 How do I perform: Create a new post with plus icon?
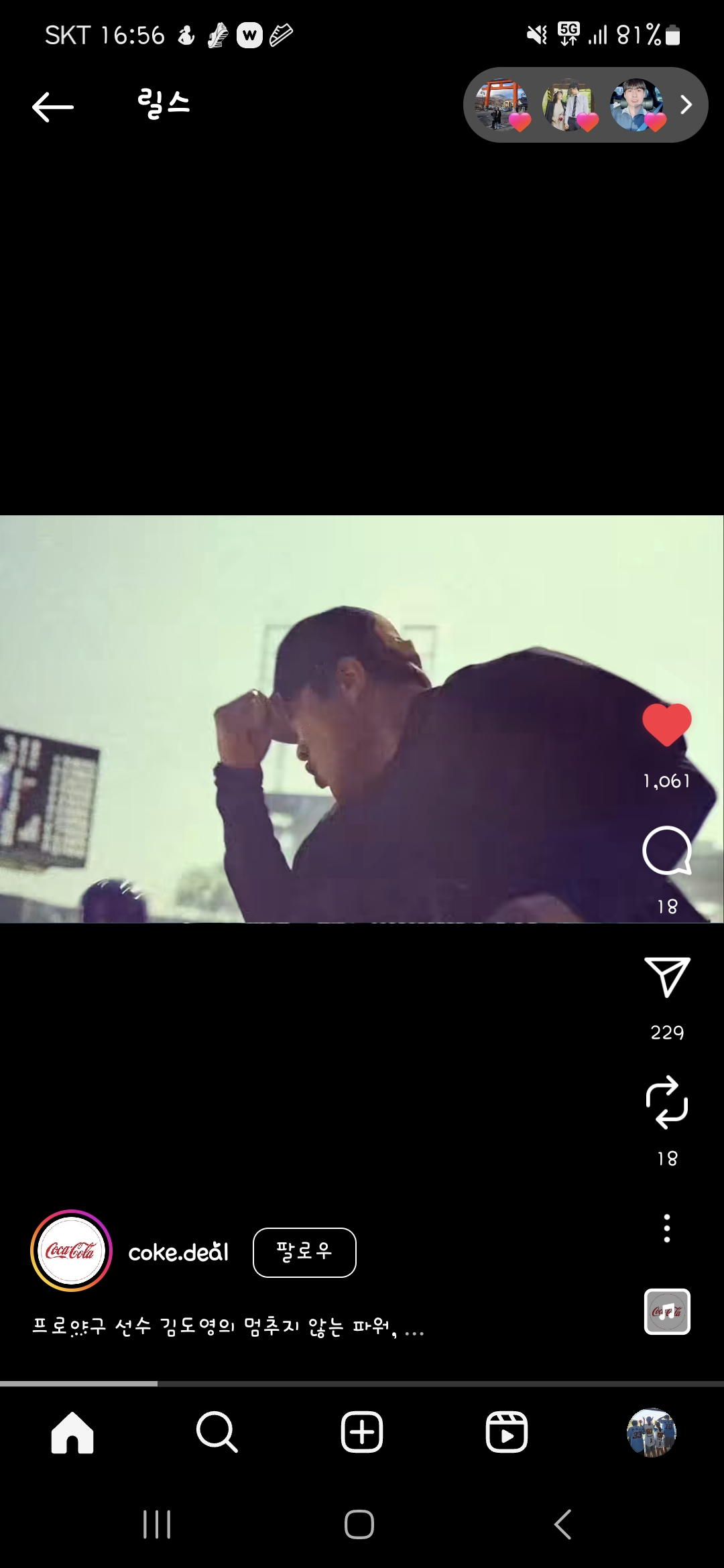point(362,1433)
